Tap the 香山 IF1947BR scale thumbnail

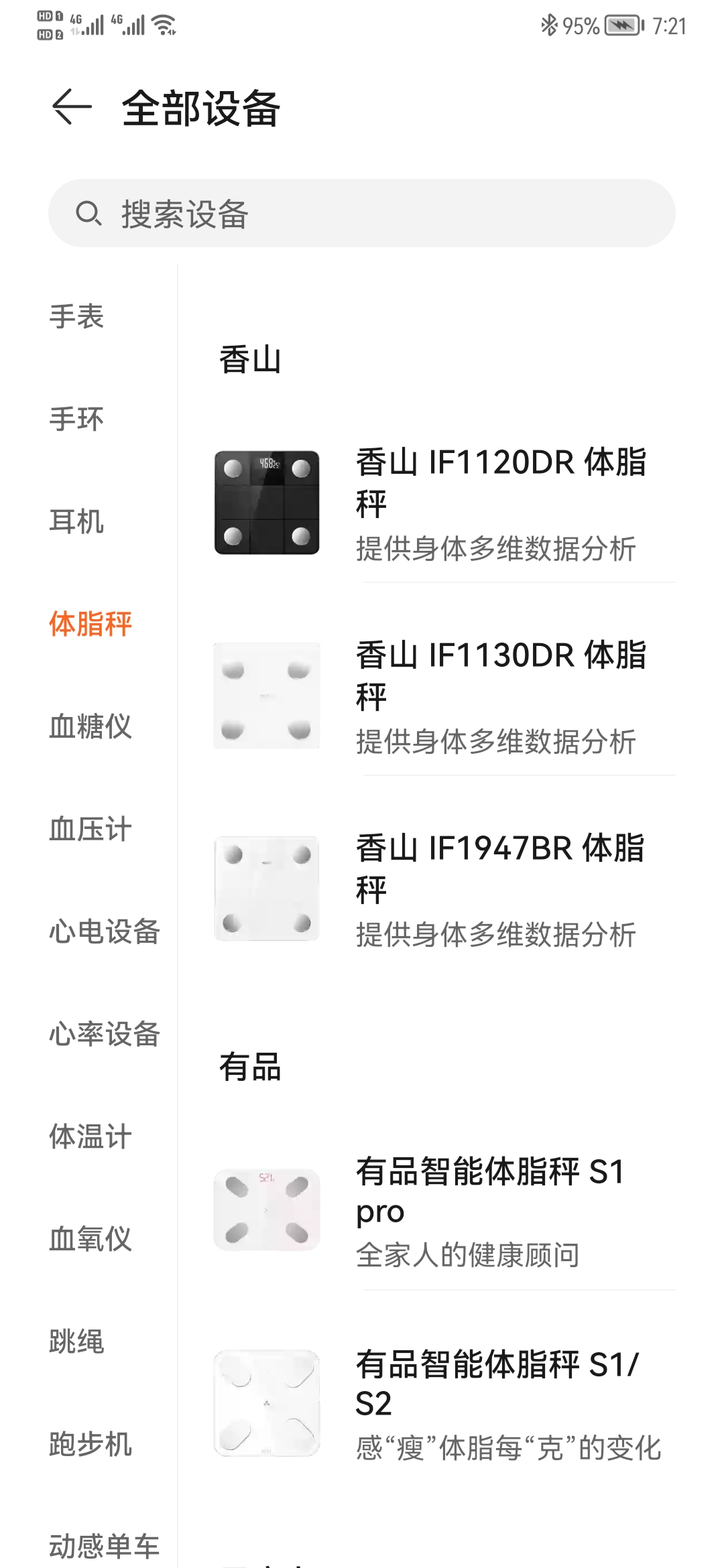pyautogui.click(x=267, y=888)
